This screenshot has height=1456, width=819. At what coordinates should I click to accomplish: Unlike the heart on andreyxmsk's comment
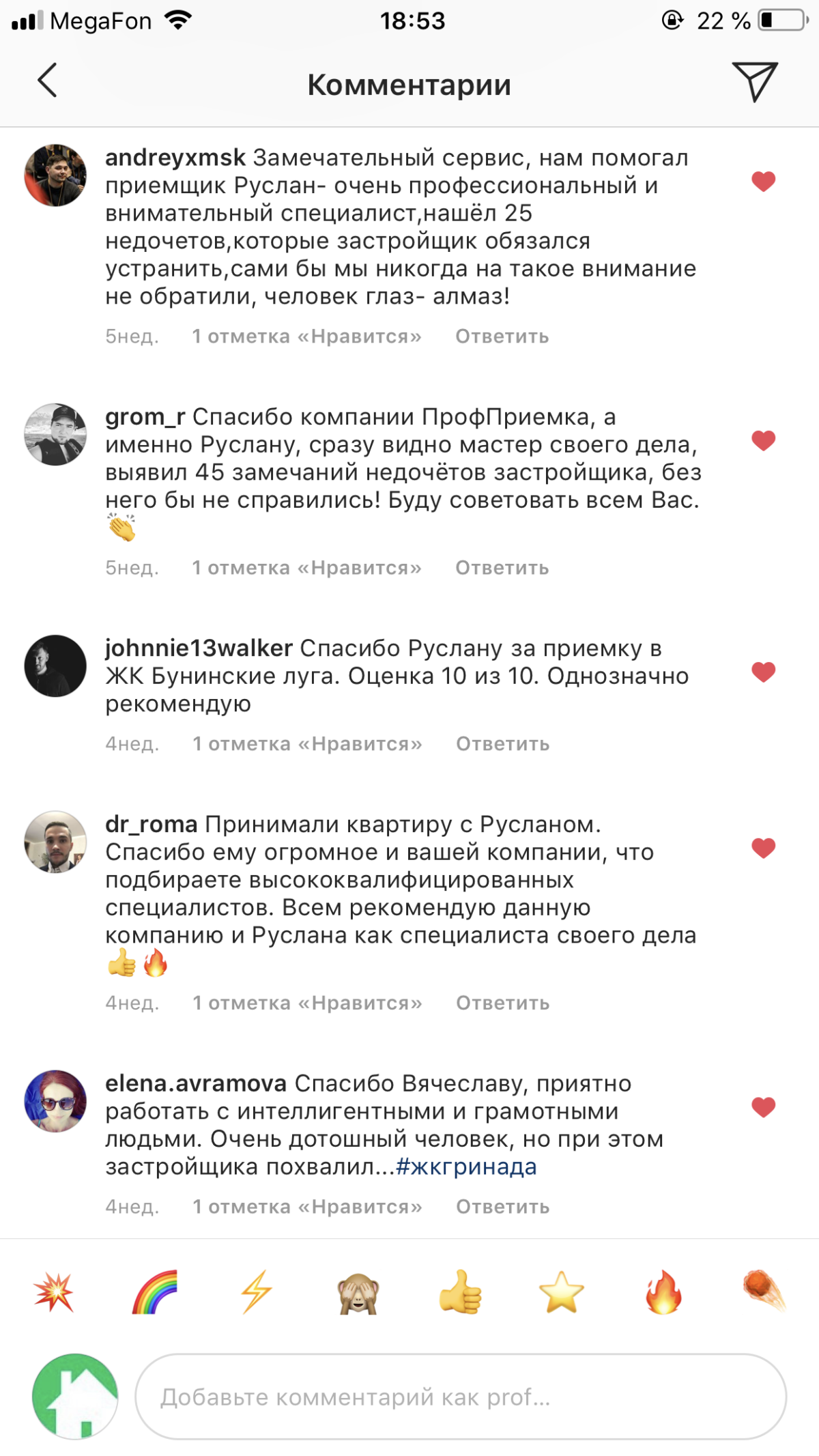click(763, 182)
